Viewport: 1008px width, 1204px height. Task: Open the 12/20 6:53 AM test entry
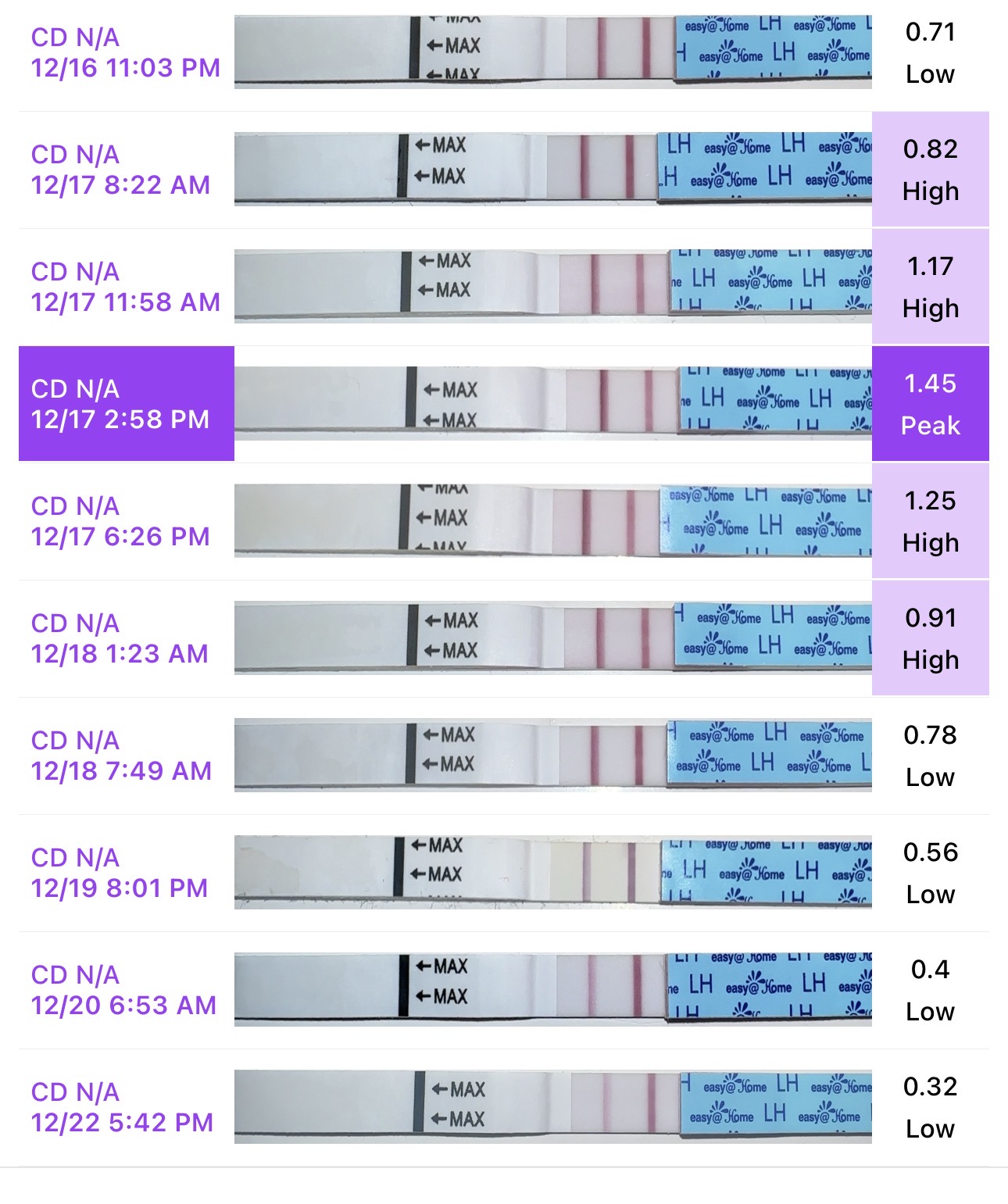click(x=123, y=990)
